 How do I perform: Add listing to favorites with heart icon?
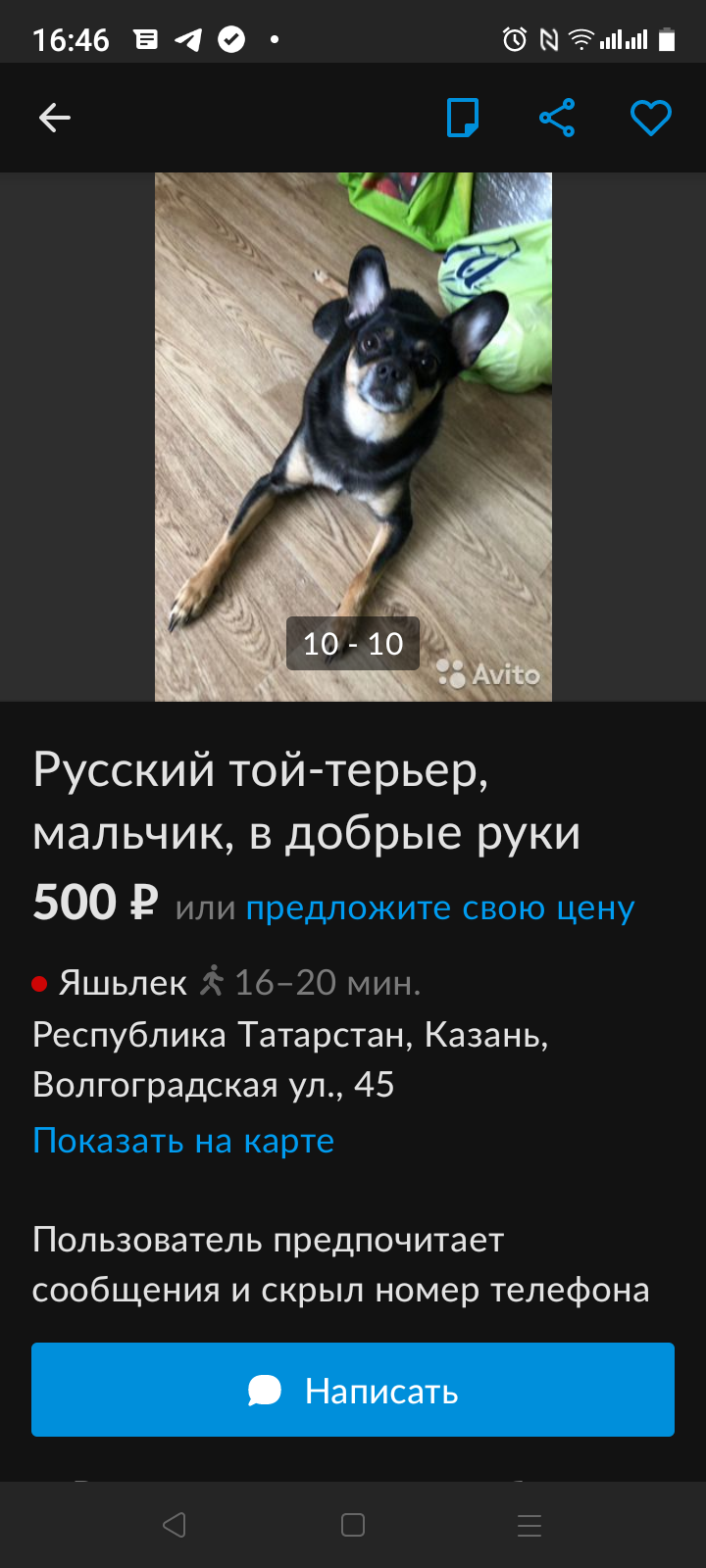(x=650, y=119)
